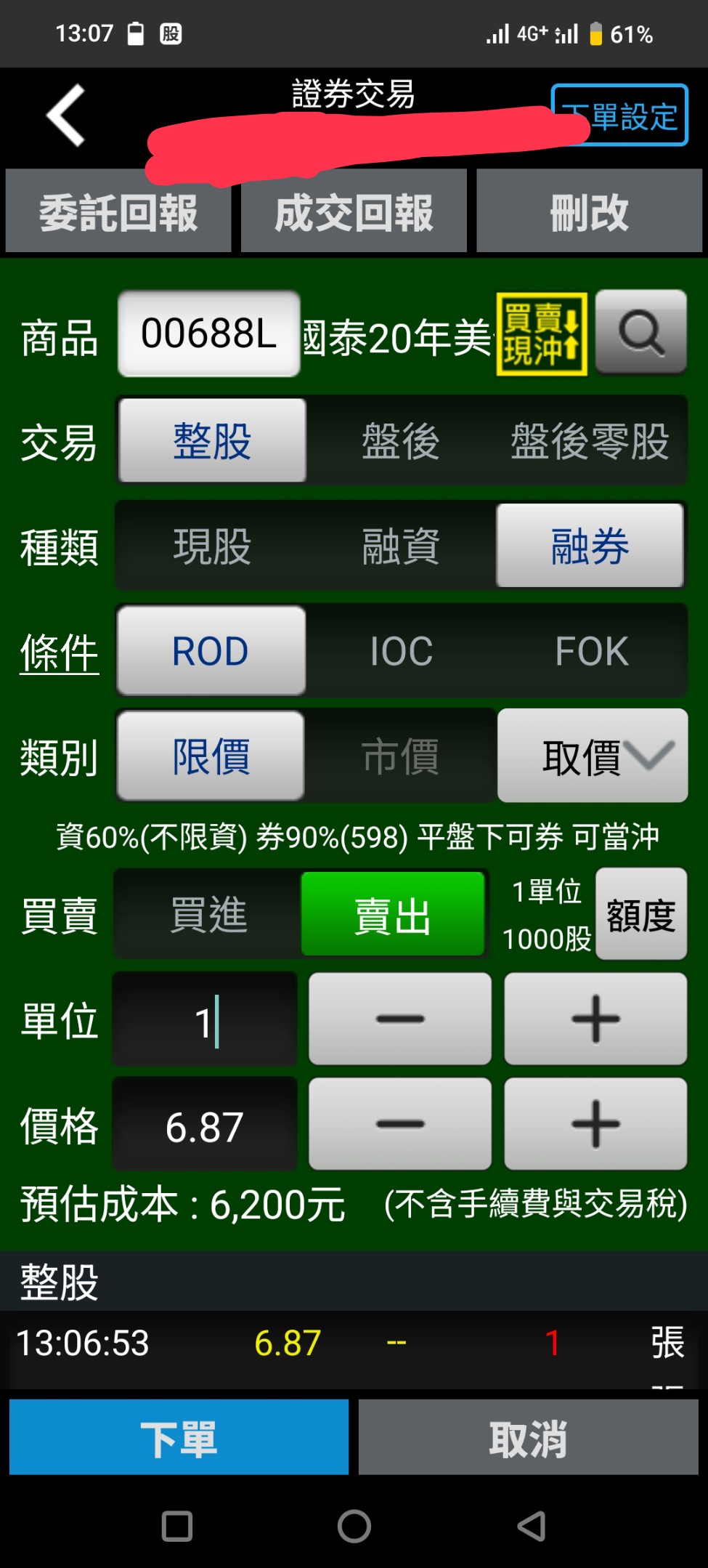Image resolution: width=708 pixels, height=1568 pixels.
Task: Check the 額度 quota button
Action: click(x=641, y=914)
